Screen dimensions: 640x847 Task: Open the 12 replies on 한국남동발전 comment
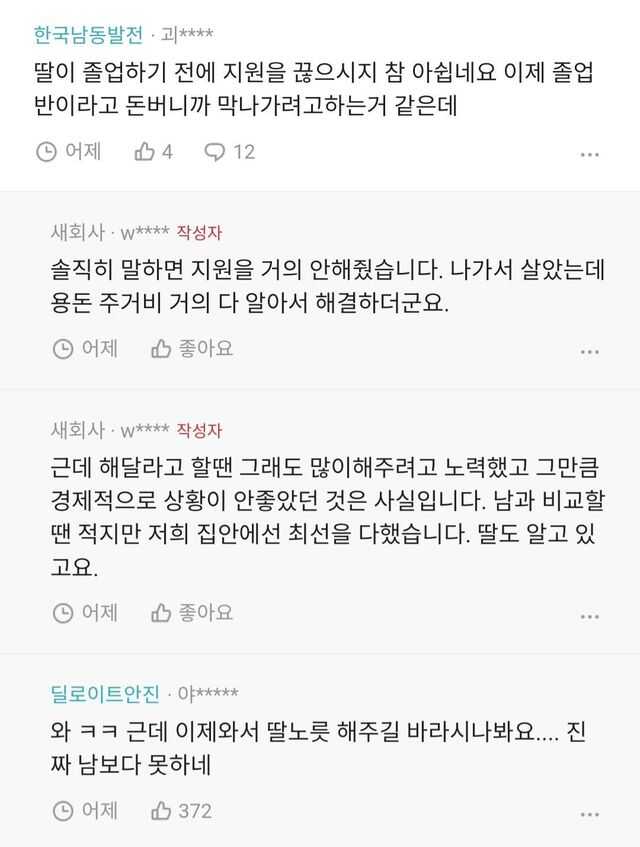pyautogui.click(x=229, y=152)
